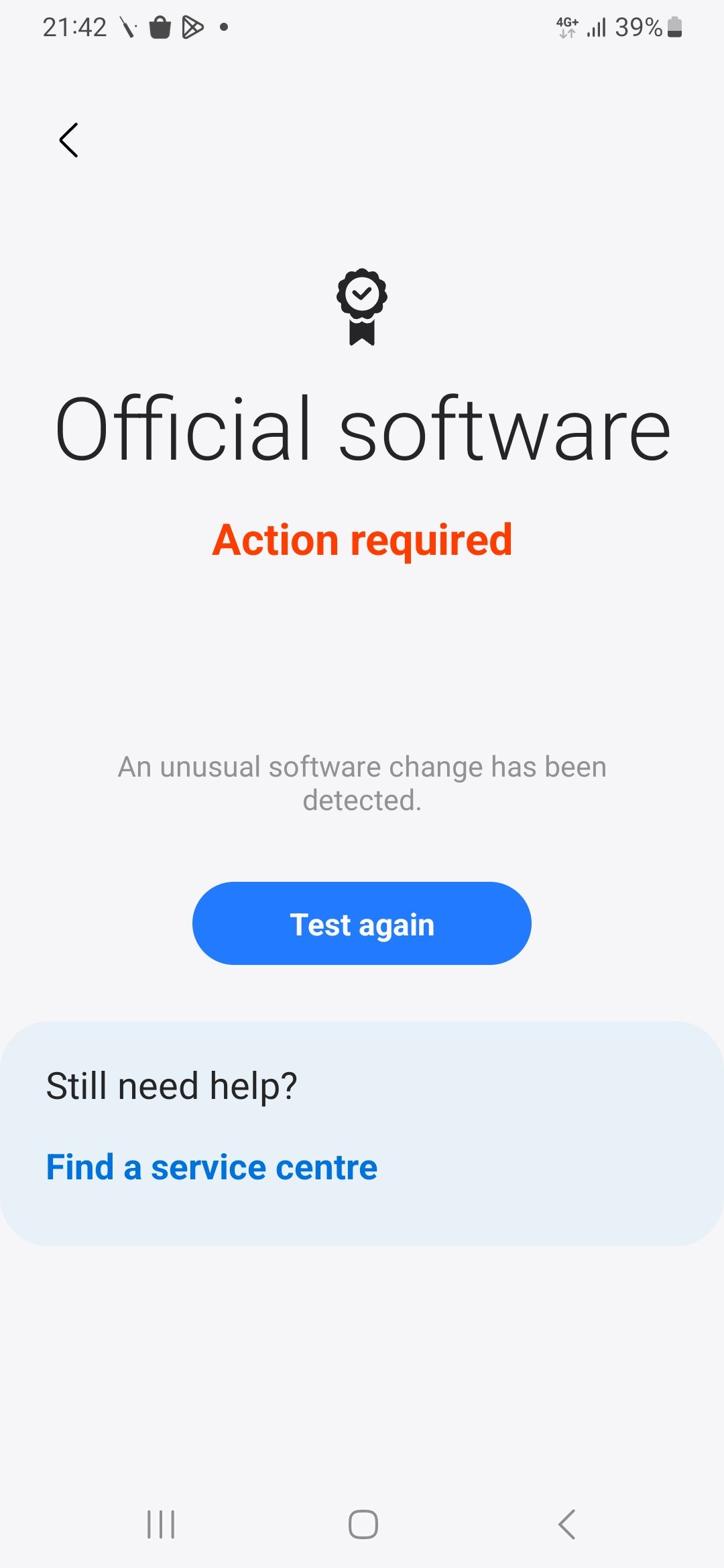Tap the signal strength bars
Viewport: 724px width, 1568px height.
[595, 27]
